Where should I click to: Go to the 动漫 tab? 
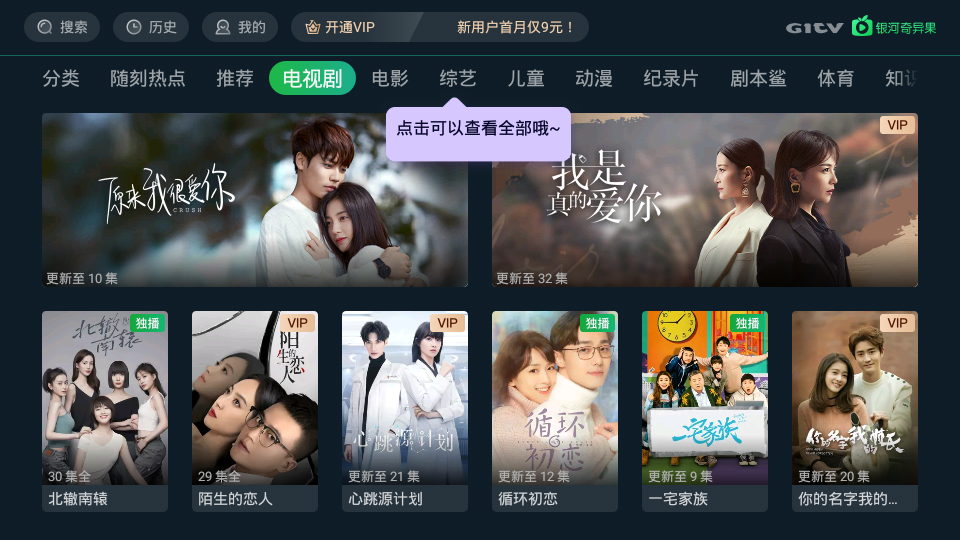(594, 79)
